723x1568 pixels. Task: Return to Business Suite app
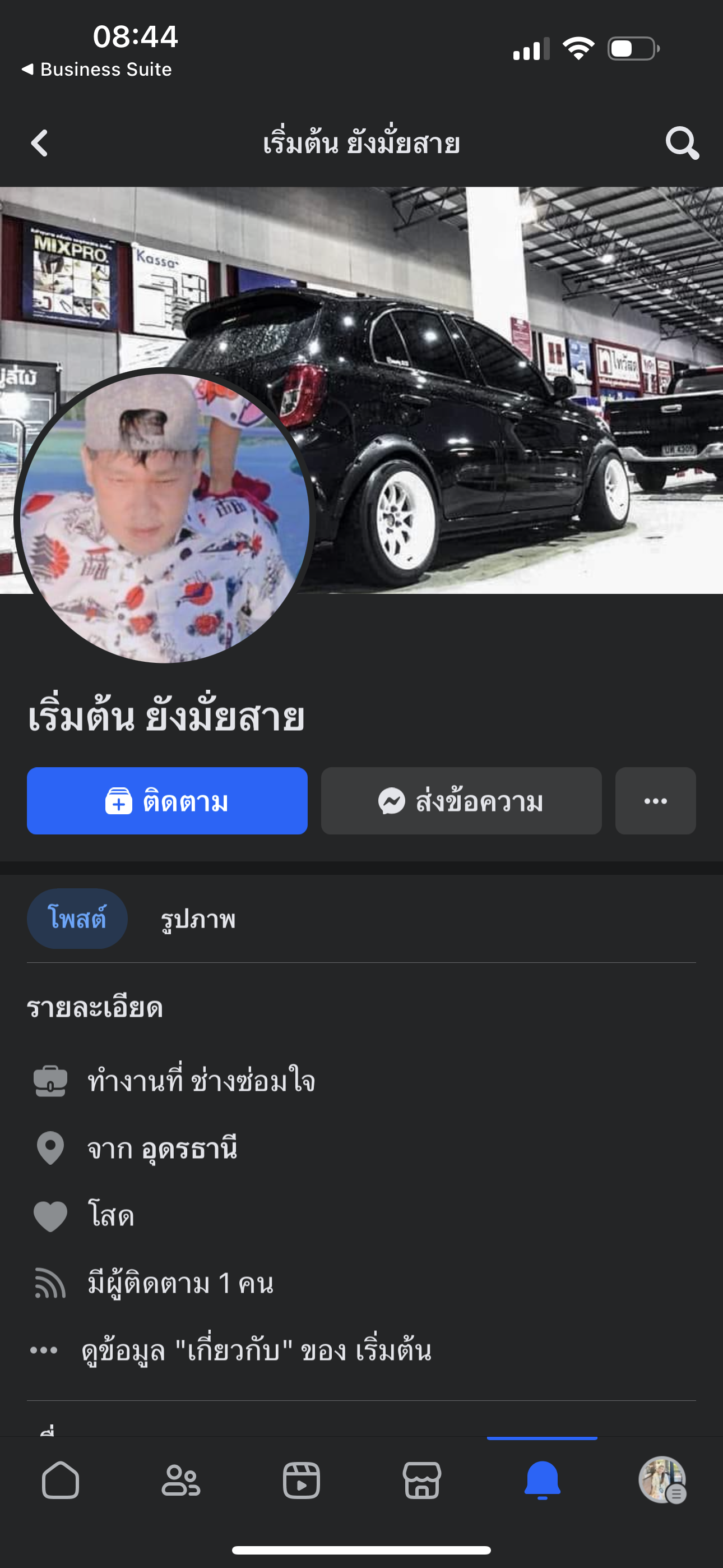coord(98,70)
